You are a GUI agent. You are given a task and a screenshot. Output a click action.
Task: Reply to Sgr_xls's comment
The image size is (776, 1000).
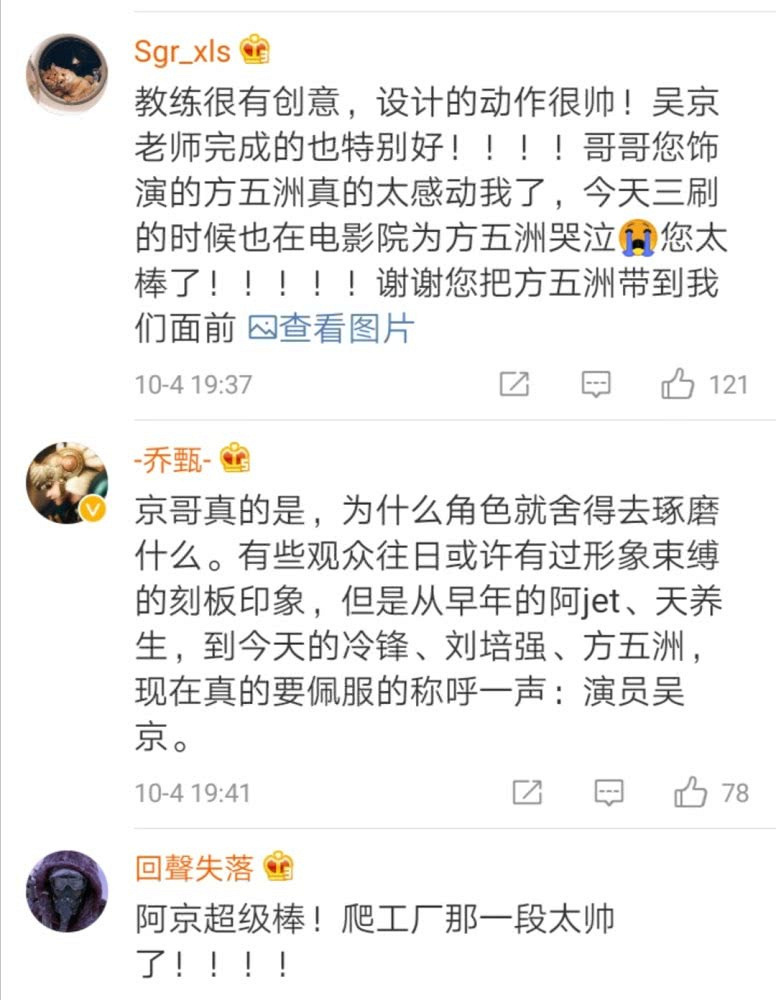596,383
